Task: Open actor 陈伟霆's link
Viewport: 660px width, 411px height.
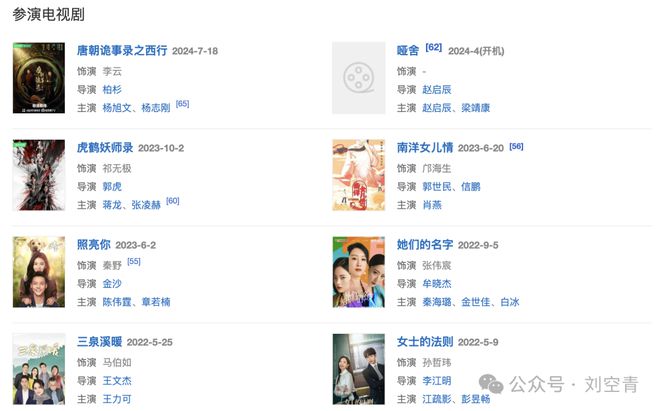Action: [117, 302]
